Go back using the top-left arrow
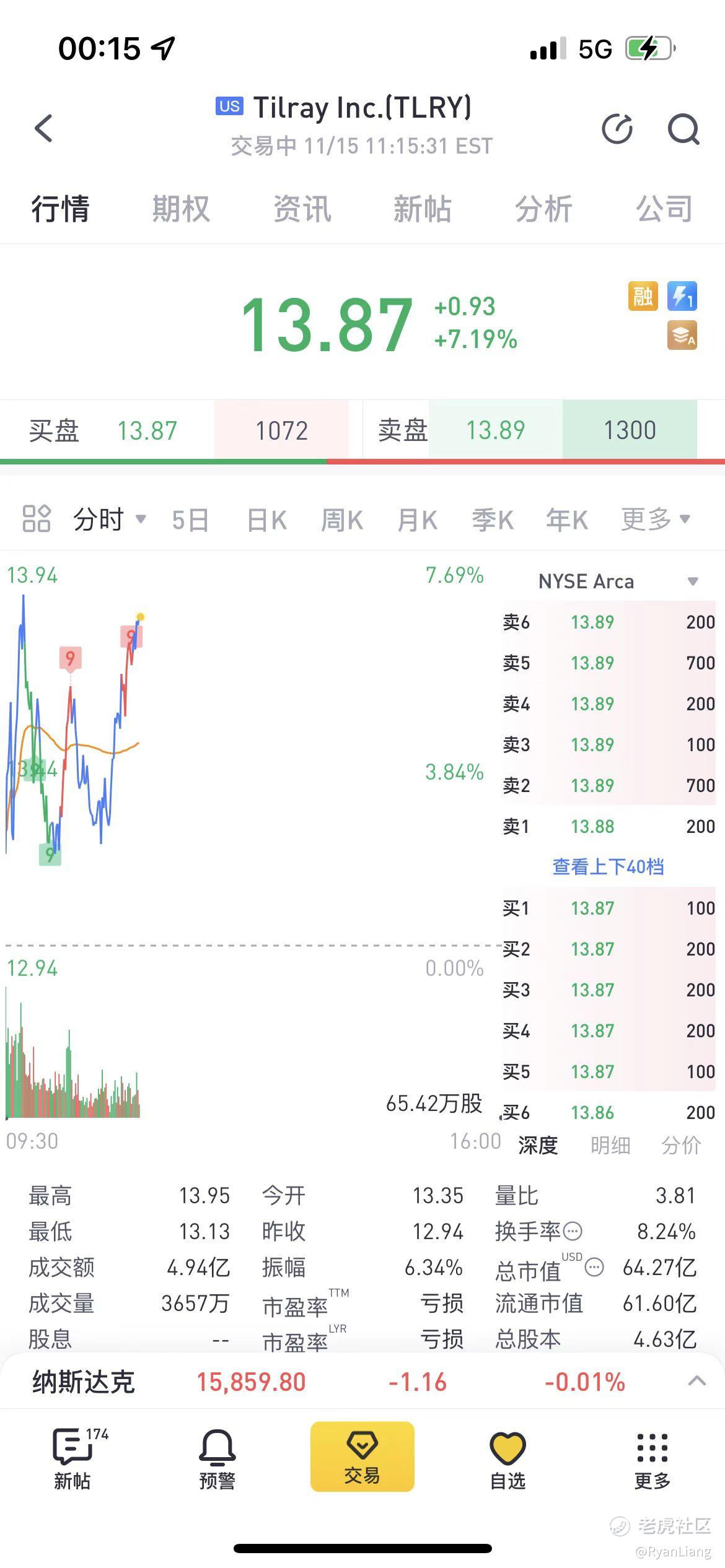725x1568 pixels. tap(43, 128)
